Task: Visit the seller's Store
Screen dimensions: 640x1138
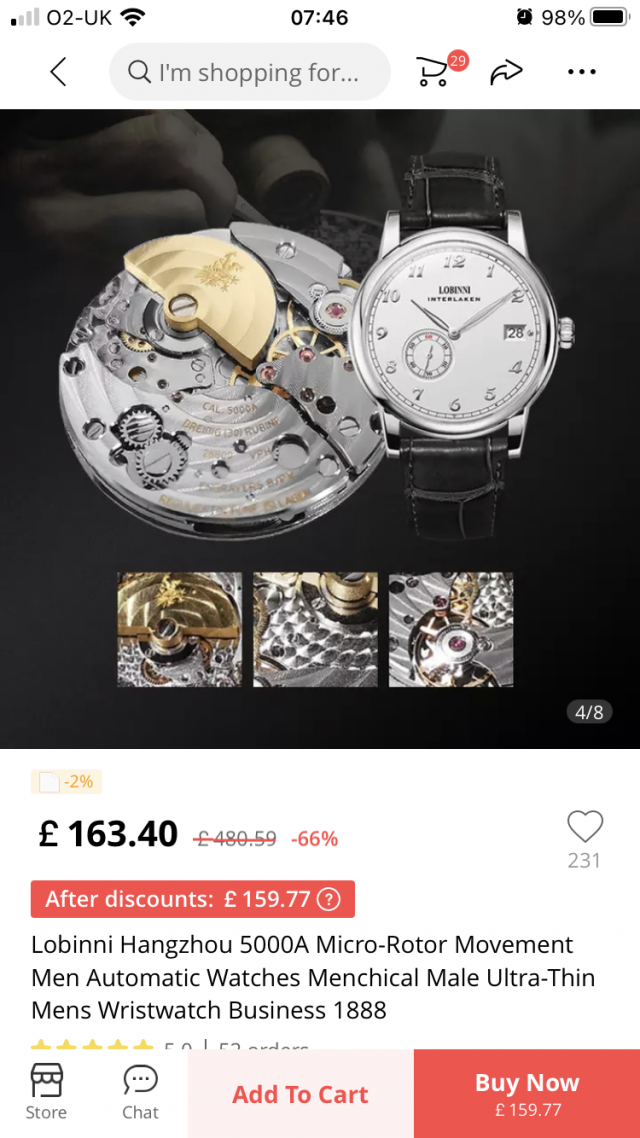Action: pyautogui.click(x=46, y=1092)
